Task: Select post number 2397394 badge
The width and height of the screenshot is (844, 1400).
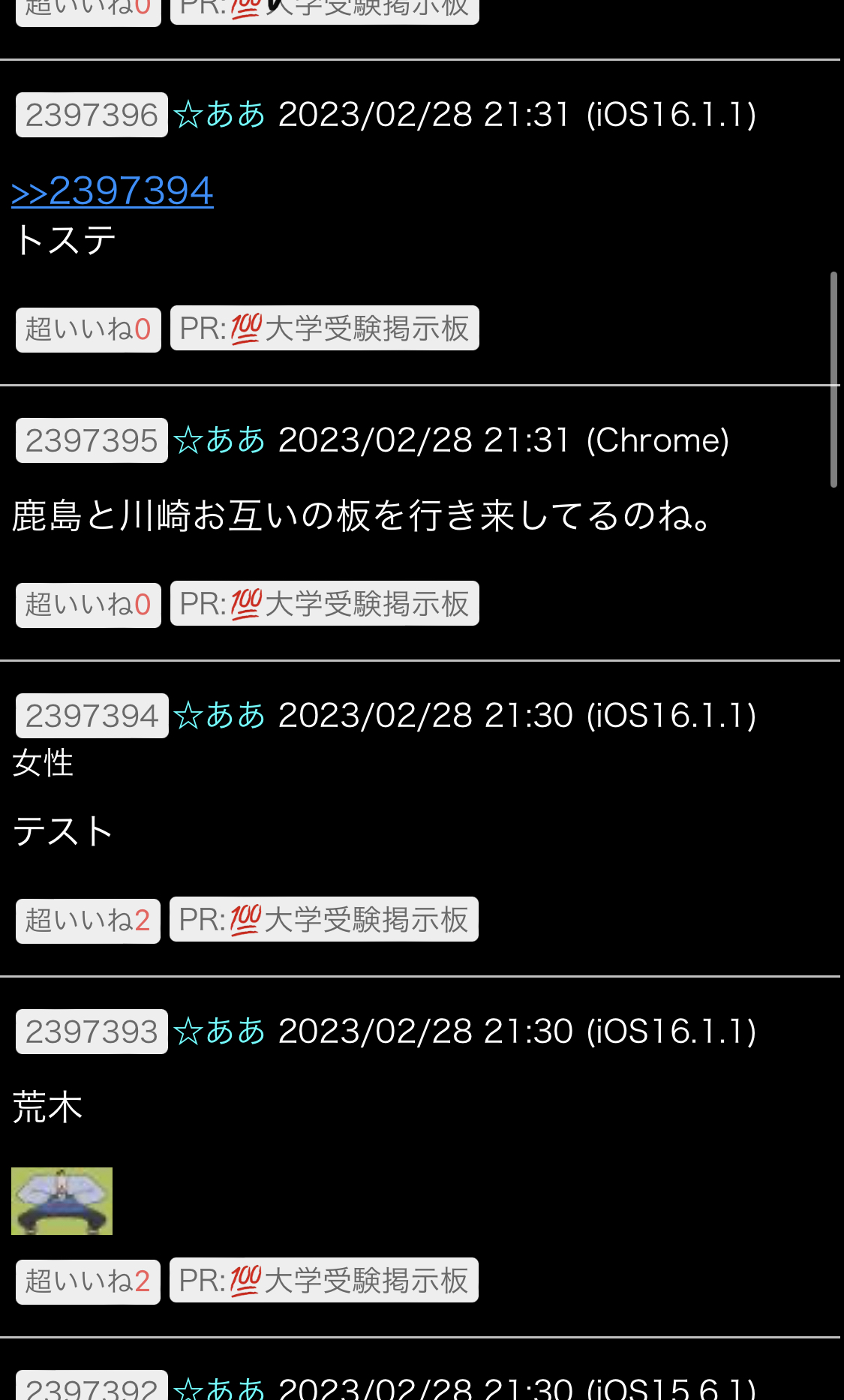Action: (x=92, y=716)
